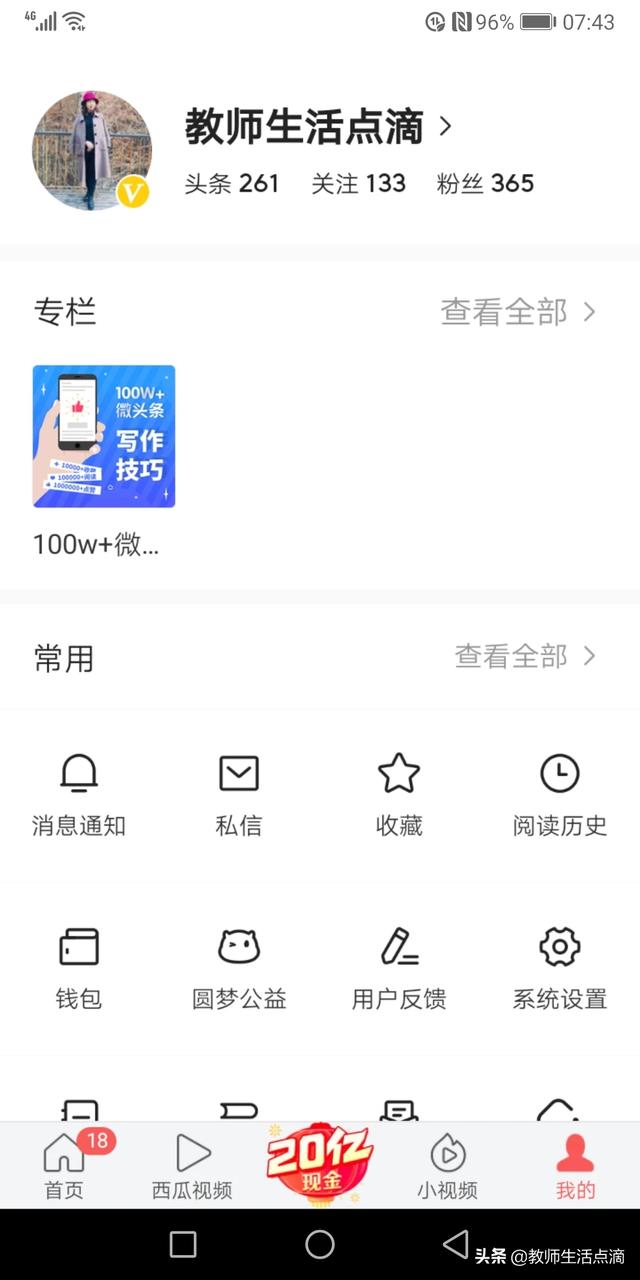Open 收藏 favorites
Image resolution: width=640 pixels, height=1280 pixels.
[x=399, y=795]
